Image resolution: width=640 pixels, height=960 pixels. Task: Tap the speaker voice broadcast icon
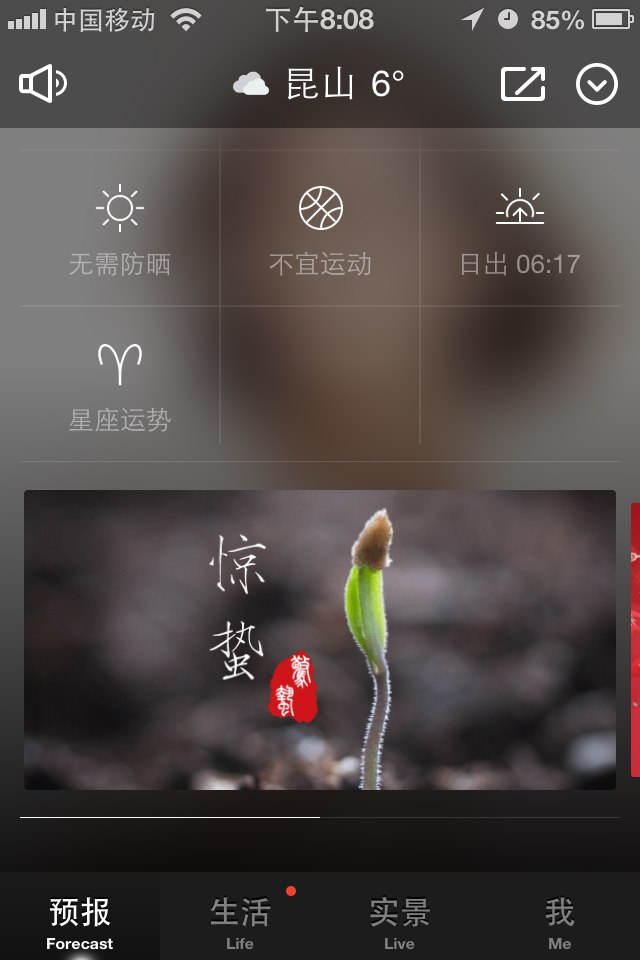coord(43,84)
